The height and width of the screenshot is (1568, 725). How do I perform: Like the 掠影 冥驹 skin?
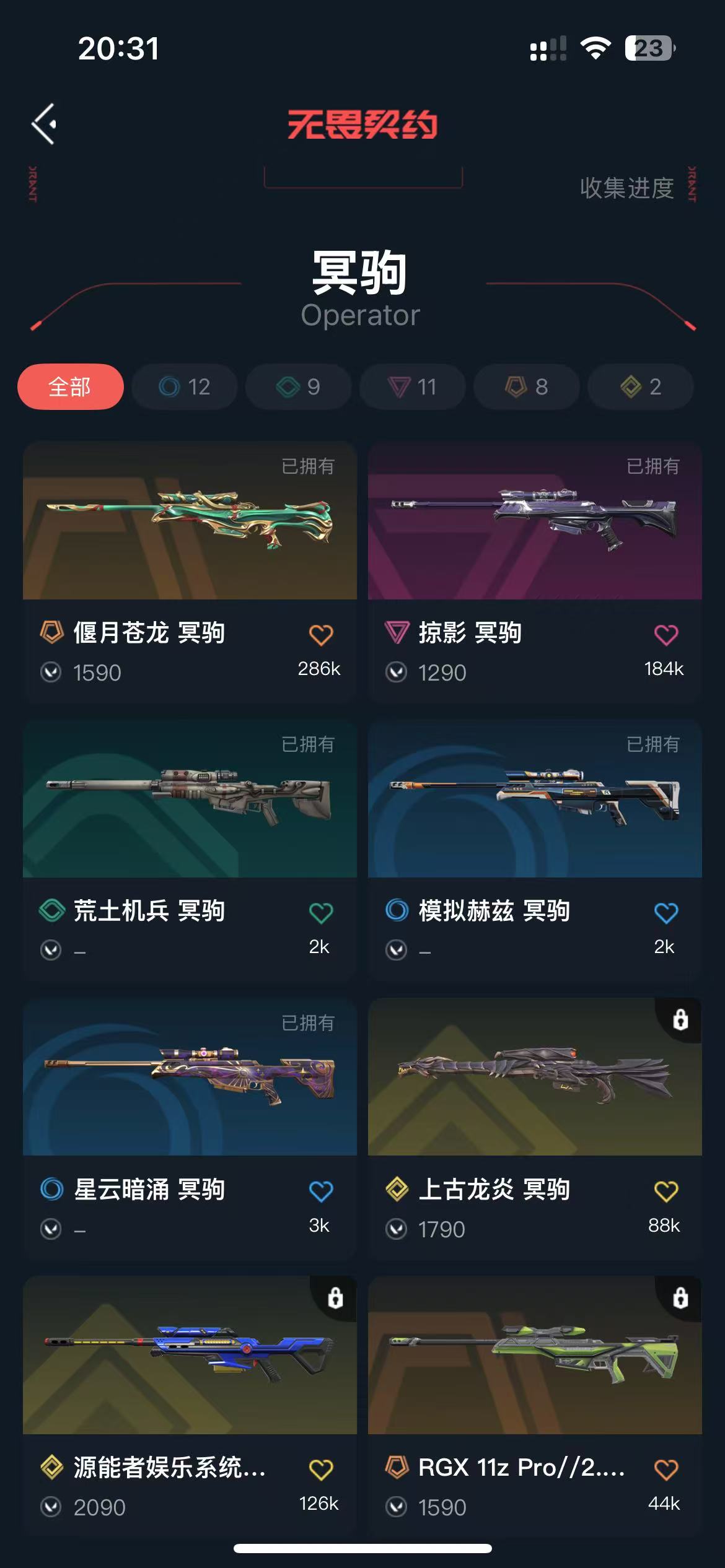pos(666,635)
